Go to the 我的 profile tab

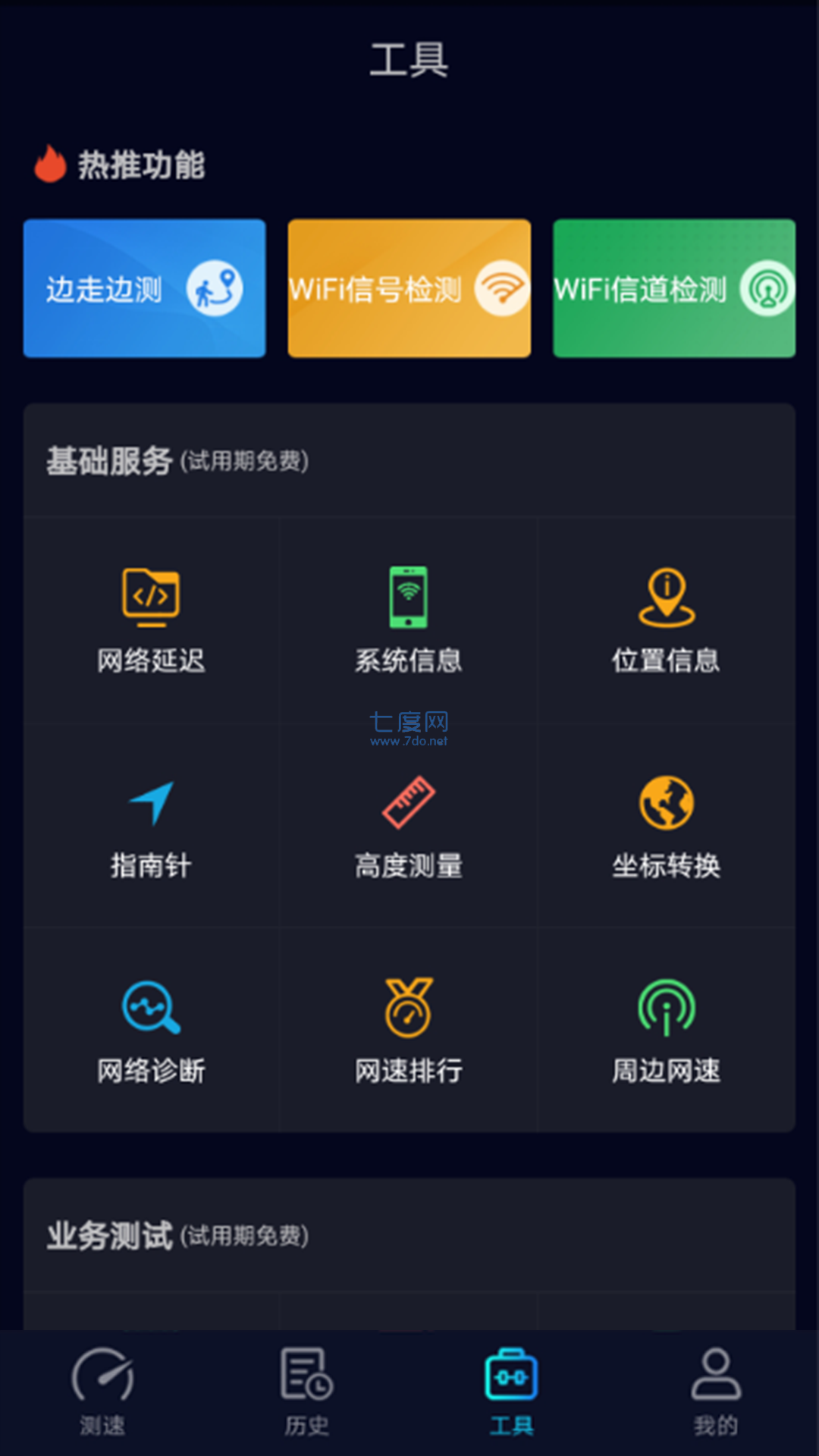coord(716,1392)
